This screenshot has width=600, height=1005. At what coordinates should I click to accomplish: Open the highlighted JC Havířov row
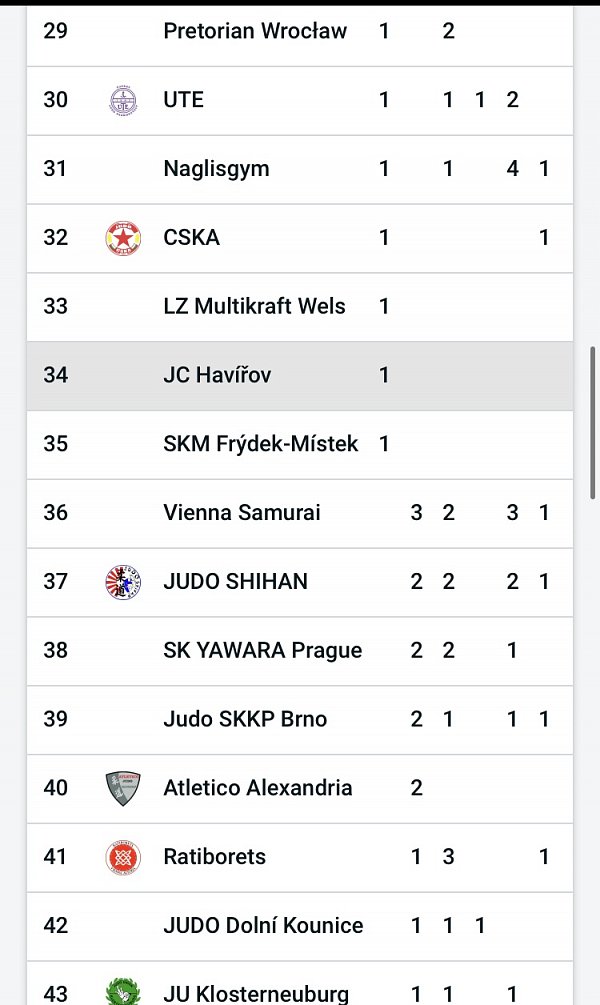point(299,376)
